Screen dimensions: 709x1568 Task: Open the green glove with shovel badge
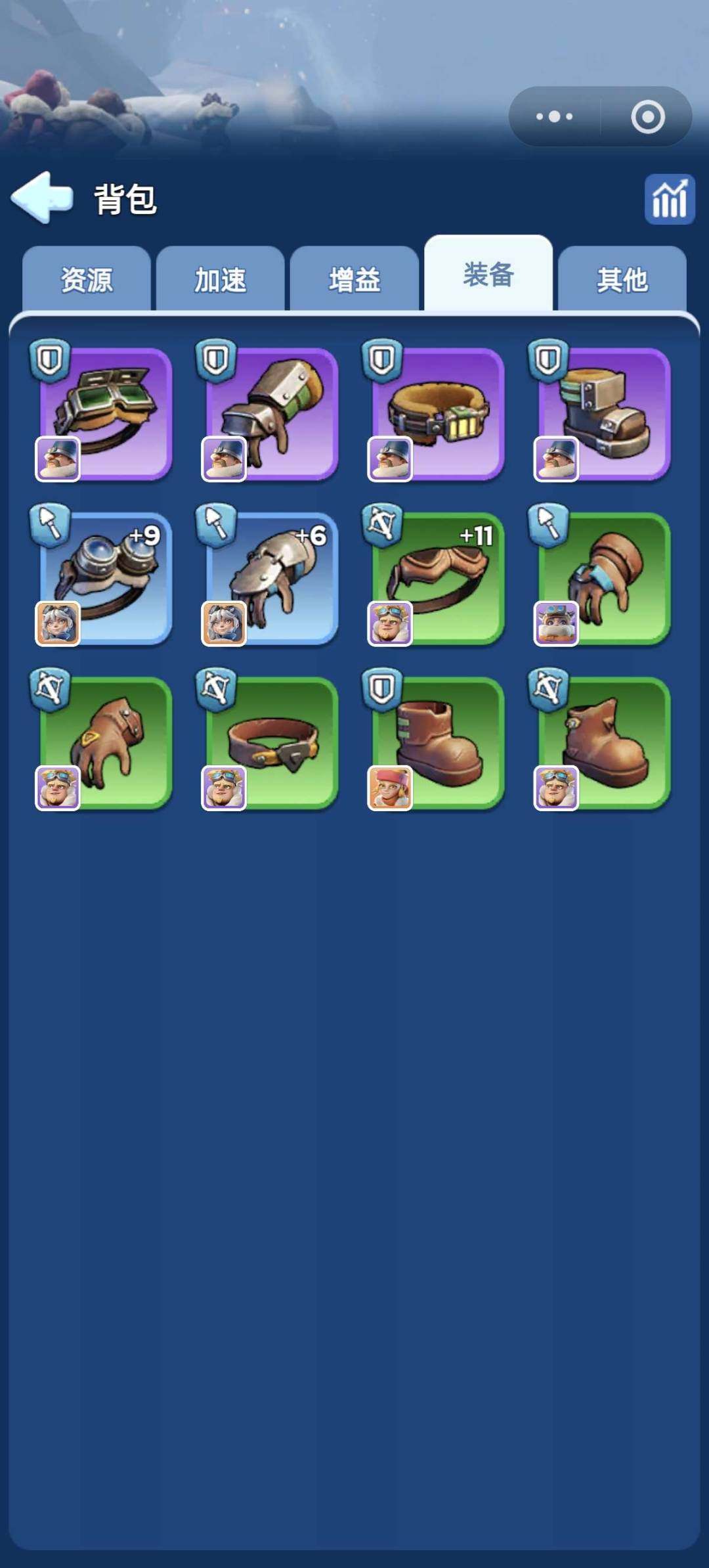pyautogui.click(x=604, y=578)
